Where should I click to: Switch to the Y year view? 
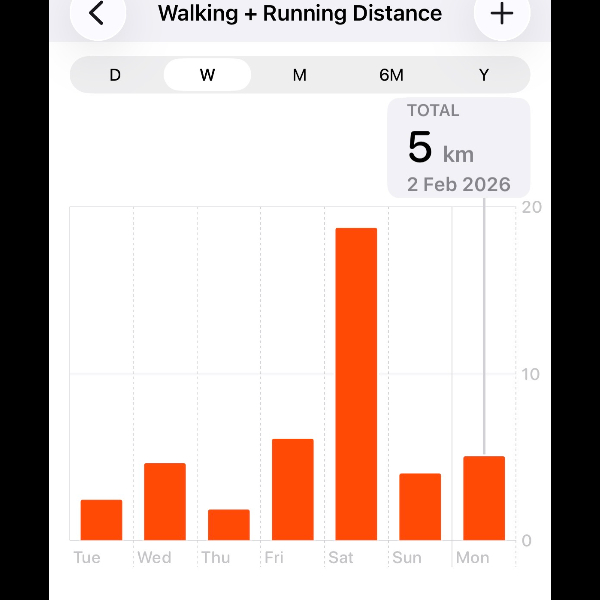click(x=484, y=75)
